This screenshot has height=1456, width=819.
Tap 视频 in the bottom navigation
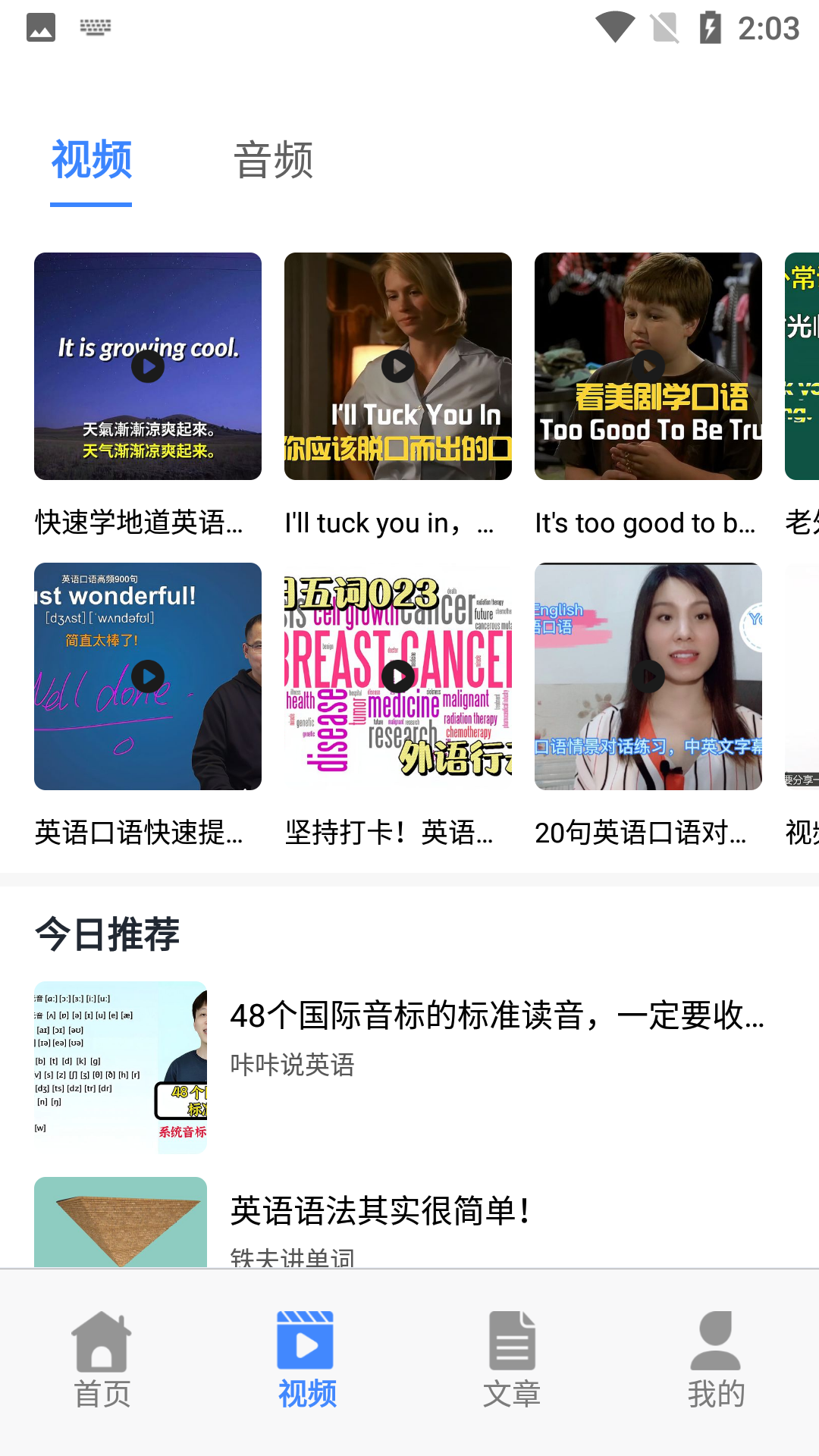click(307, 1361)
